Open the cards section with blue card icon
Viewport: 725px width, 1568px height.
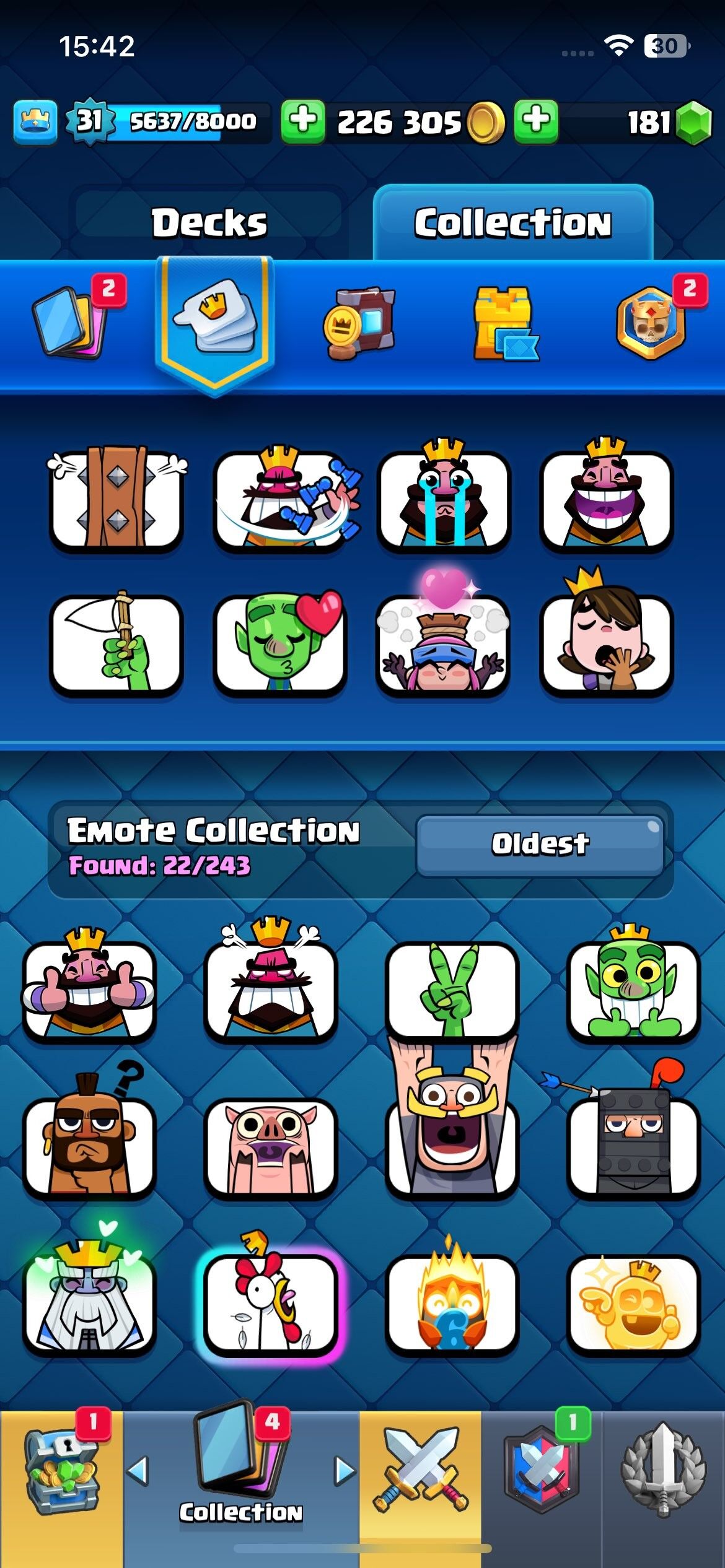[69, 323]
